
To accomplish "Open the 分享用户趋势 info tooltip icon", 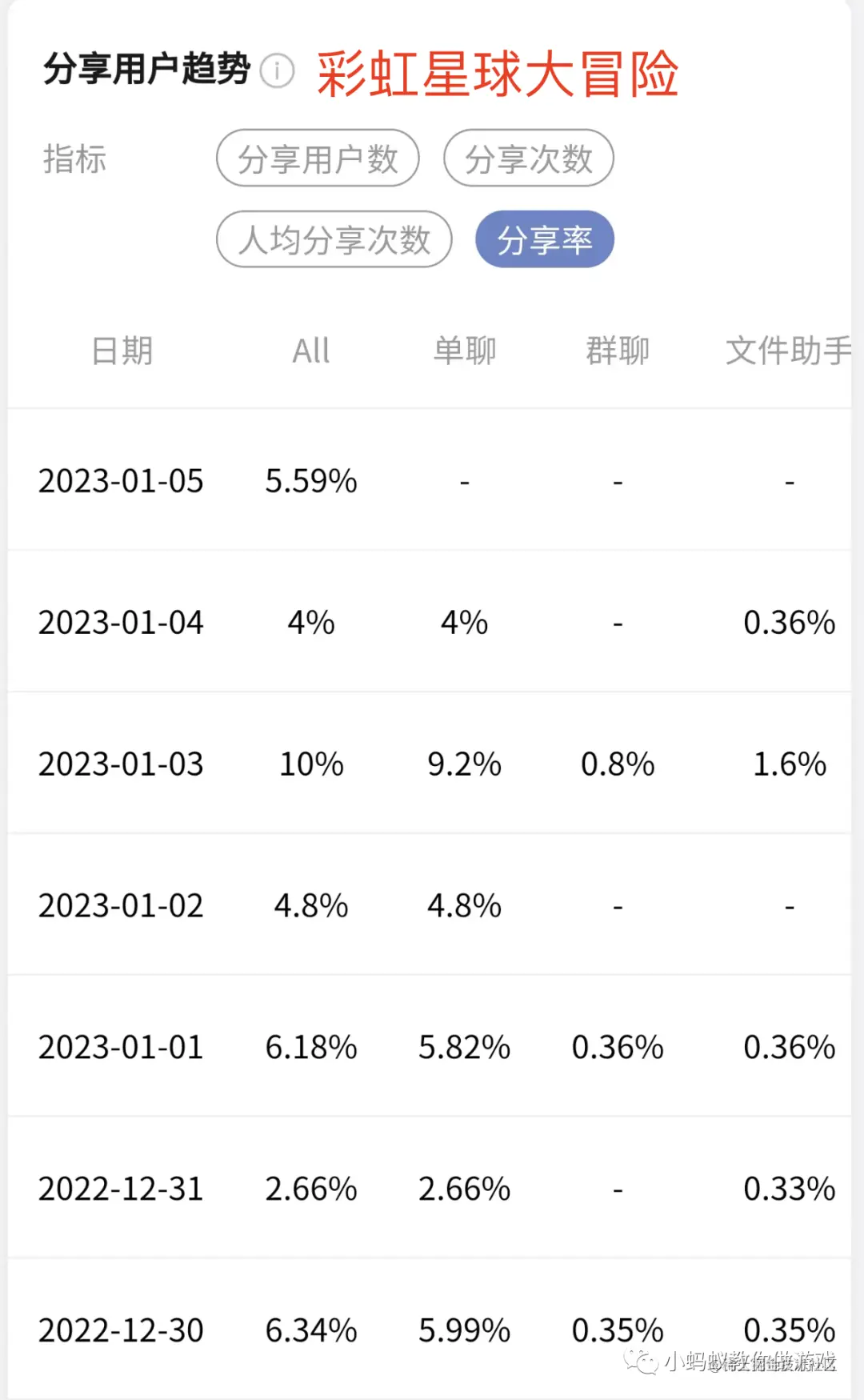I will [x=276, y=71].
